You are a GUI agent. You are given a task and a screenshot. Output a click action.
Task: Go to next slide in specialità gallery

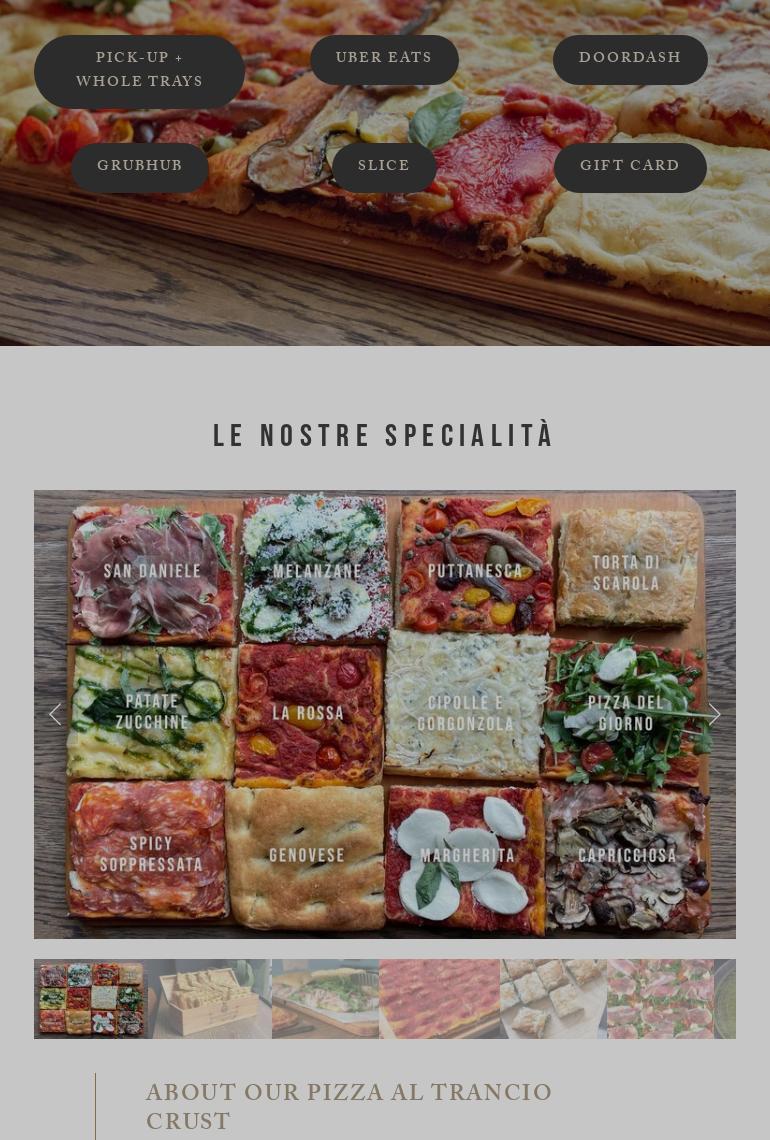[x=714, y=714]
